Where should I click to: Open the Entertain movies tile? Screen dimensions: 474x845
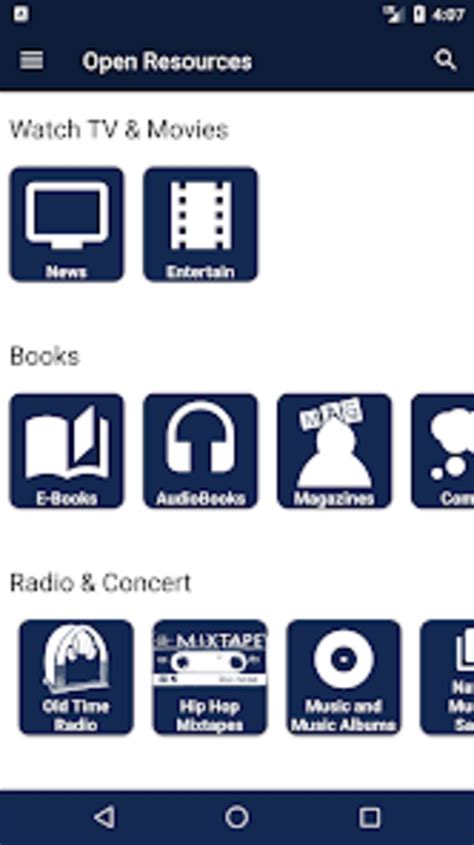click(x=200, y=224)
